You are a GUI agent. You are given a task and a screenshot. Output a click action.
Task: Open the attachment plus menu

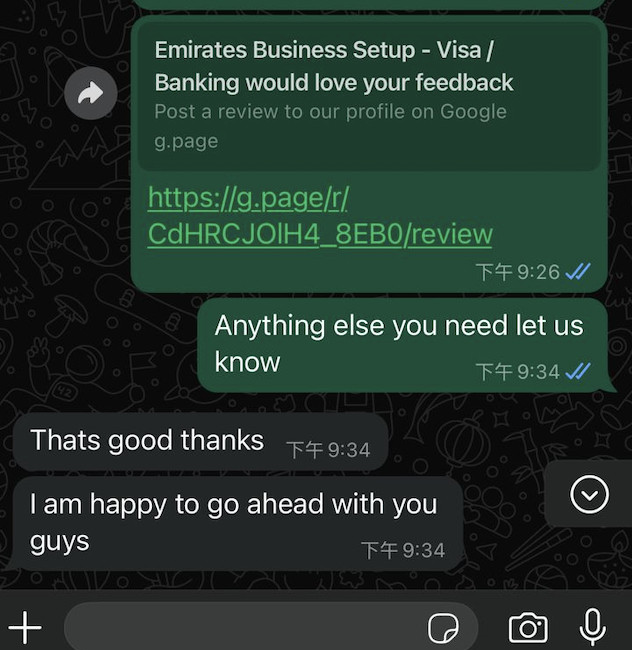25,627
